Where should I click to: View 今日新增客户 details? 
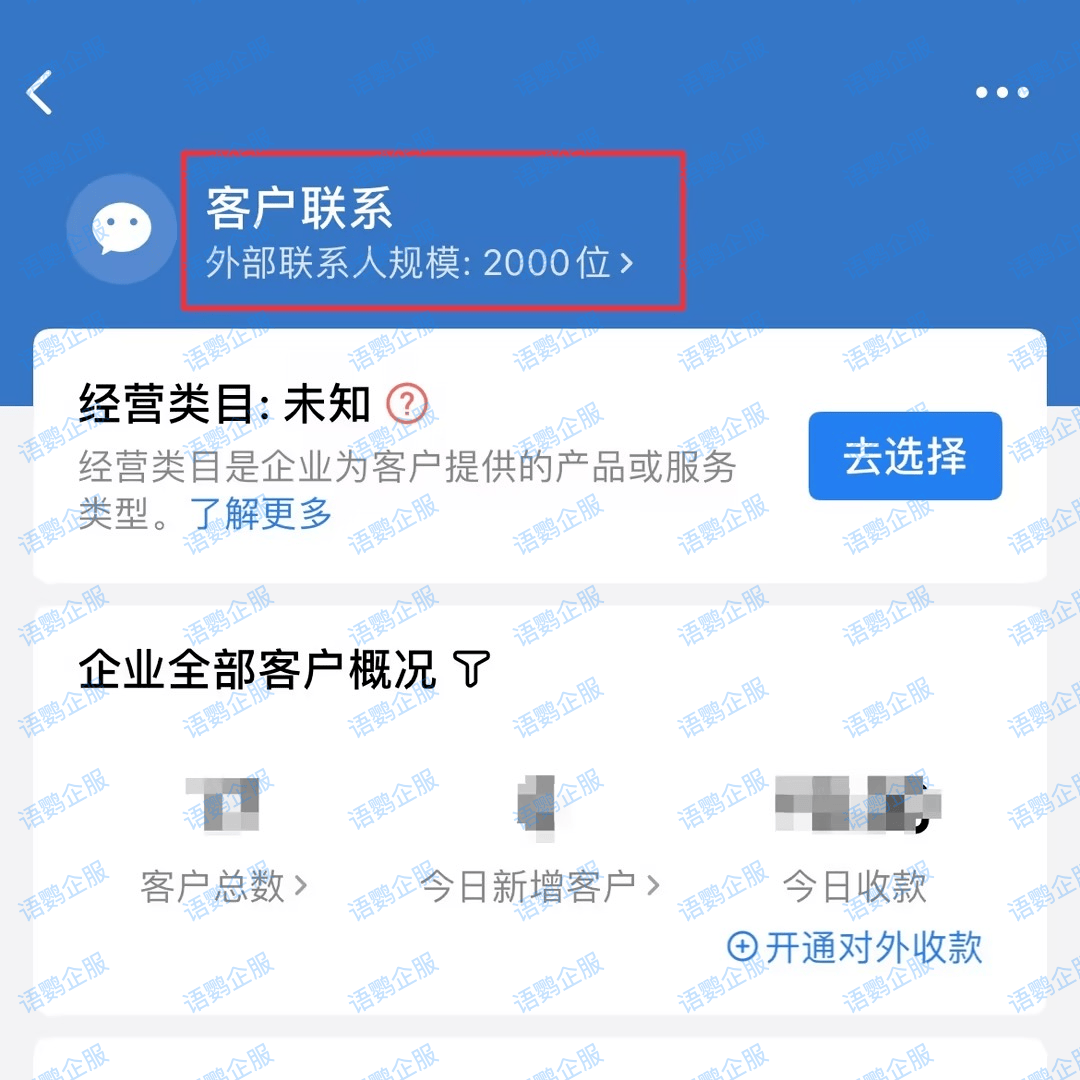click(540, 886)
